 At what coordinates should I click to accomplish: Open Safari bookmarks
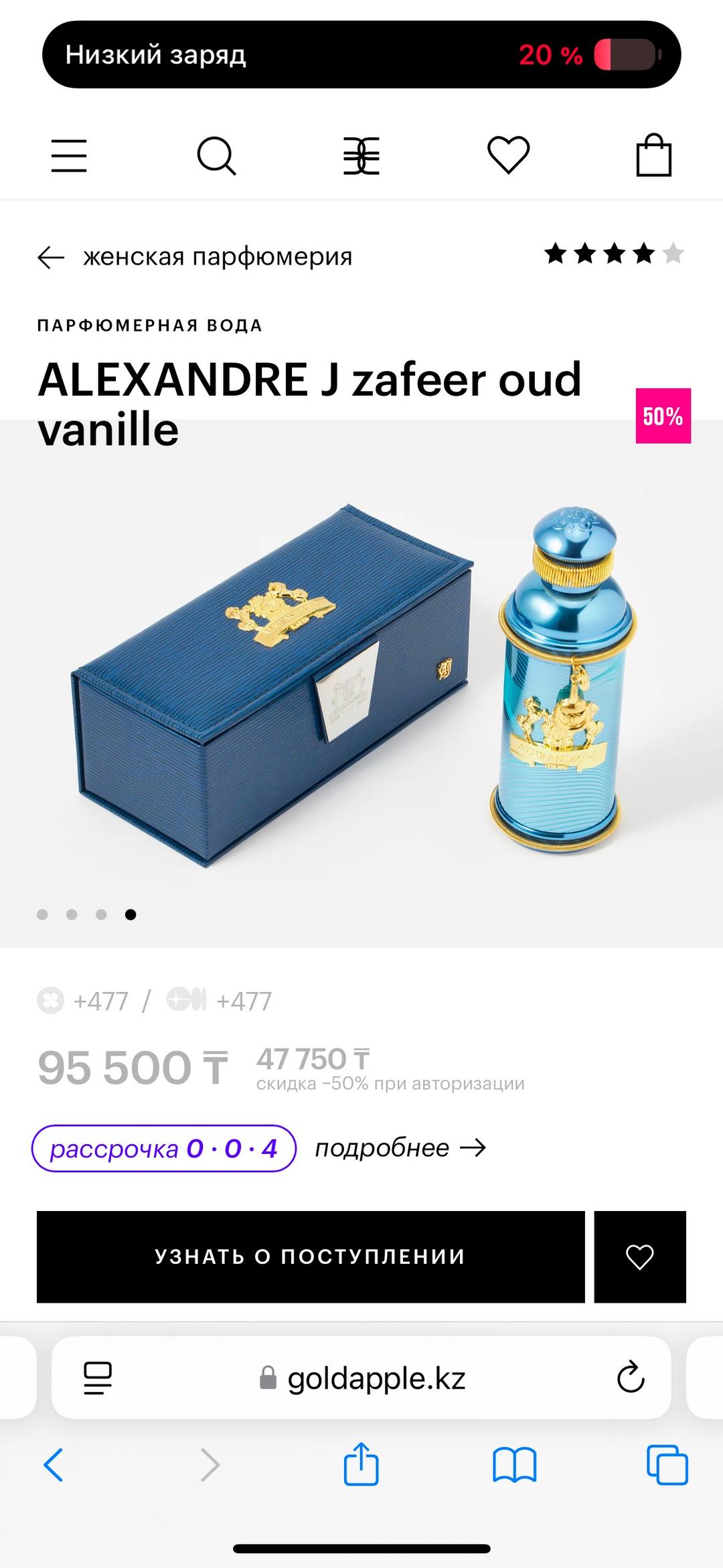[x=514, y=1465]
